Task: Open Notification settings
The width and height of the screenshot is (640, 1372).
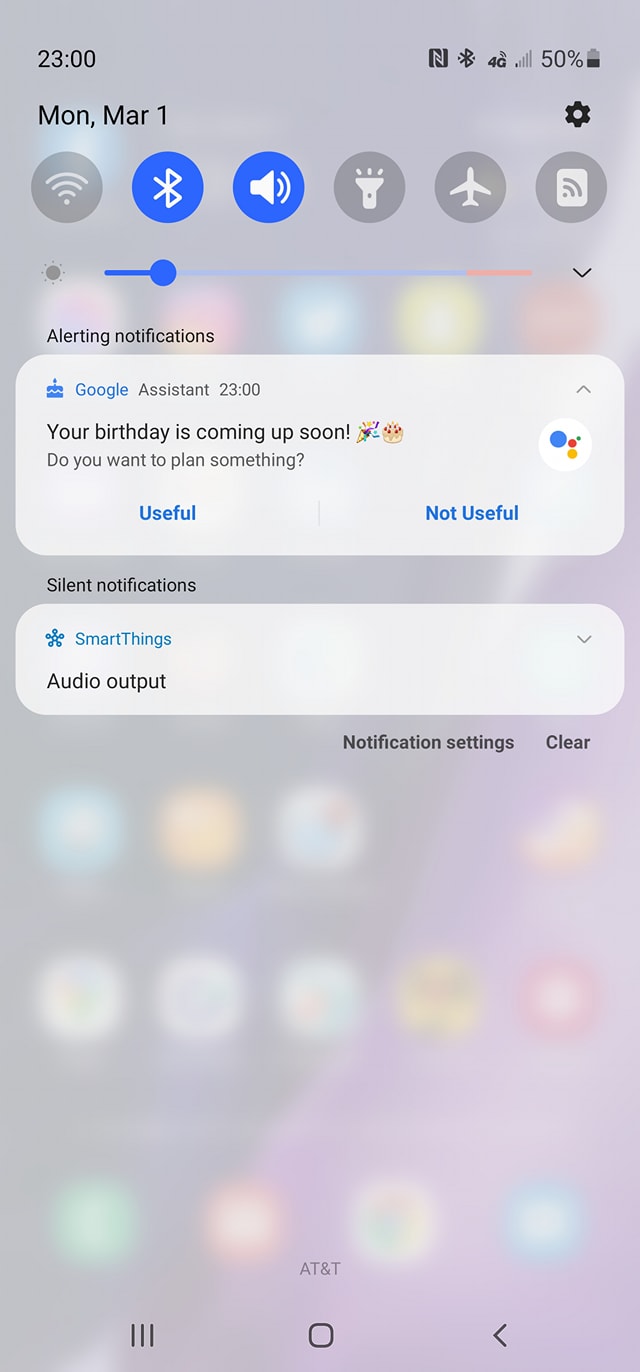Action: click(x=428, y=742)
